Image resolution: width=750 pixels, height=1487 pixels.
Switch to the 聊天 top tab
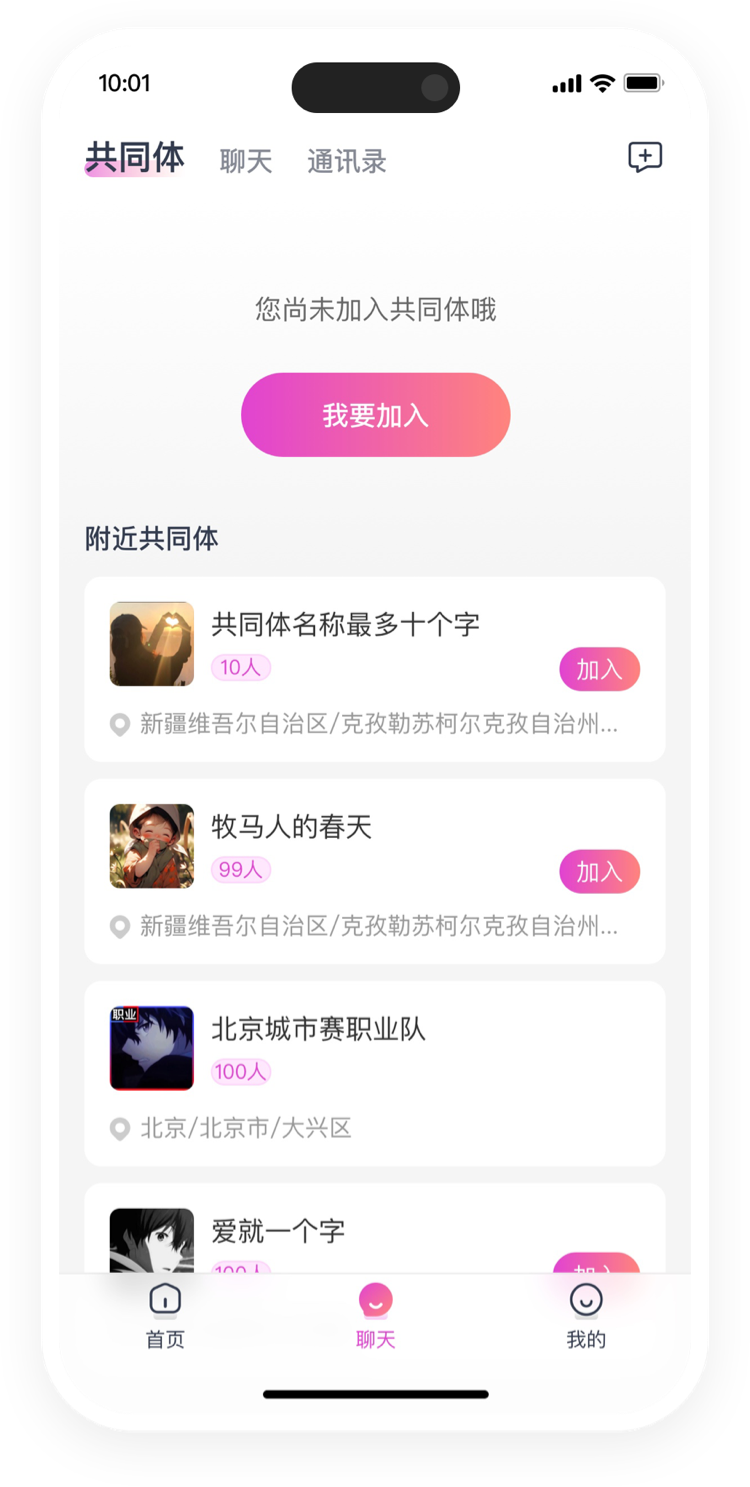click(x=246, y=161)
